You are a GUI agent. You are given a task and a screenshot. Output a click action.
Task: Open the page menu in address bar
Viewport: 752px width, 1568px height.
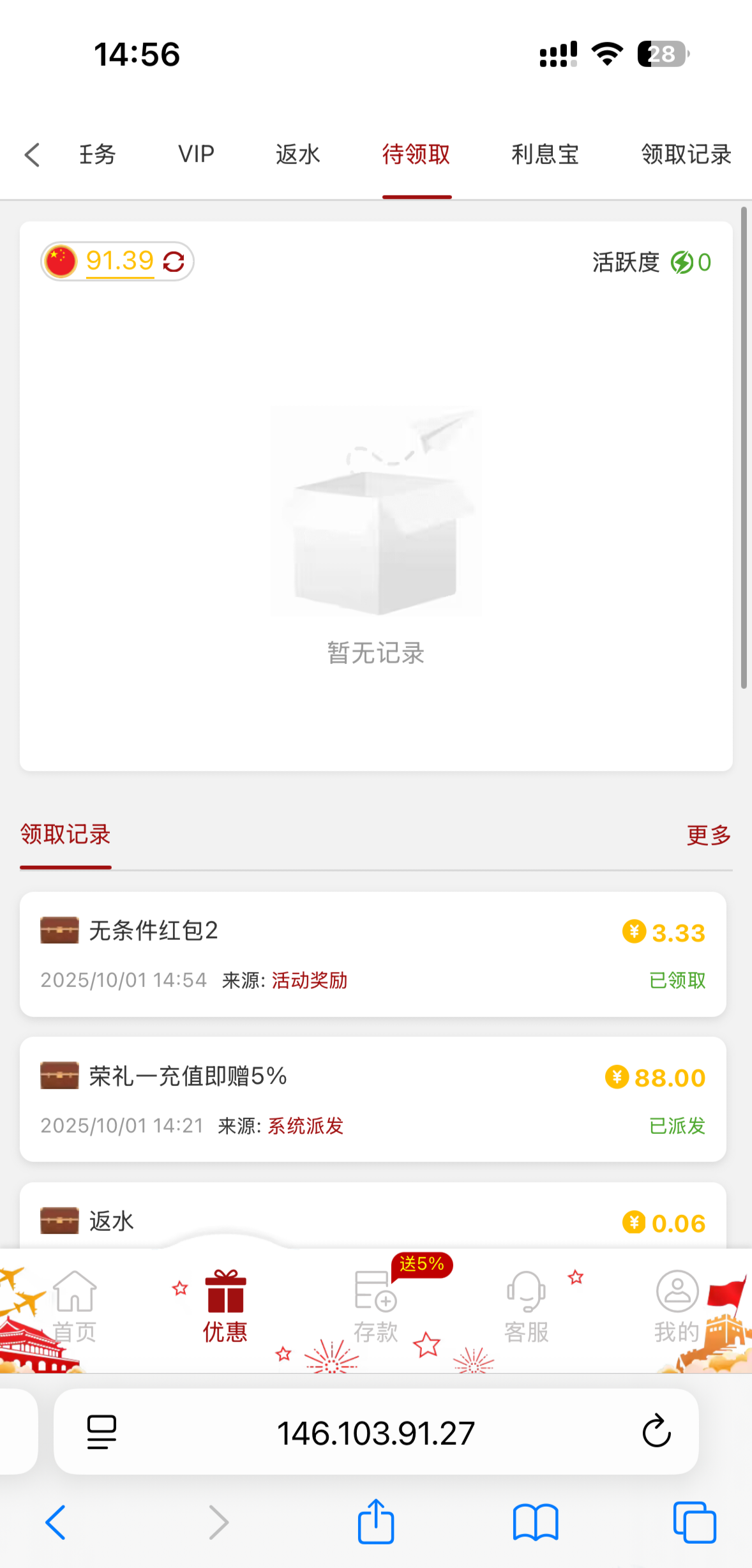pyautogui.click(x=102, y=1431)
